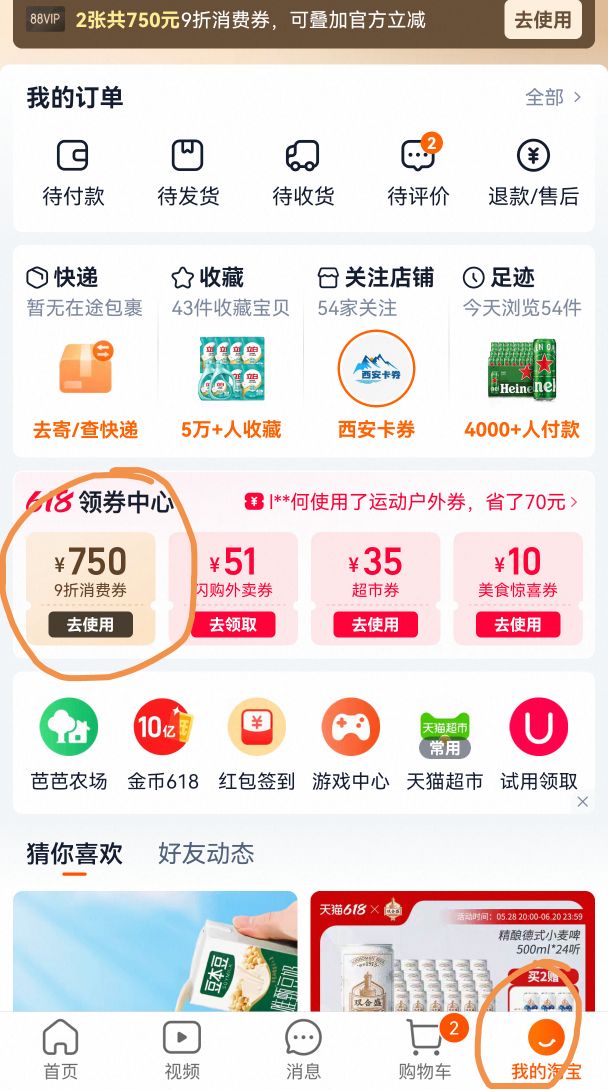Go to 退款/售后
Viewport: 608px width, 1090px height.
[x=533, y=173]
